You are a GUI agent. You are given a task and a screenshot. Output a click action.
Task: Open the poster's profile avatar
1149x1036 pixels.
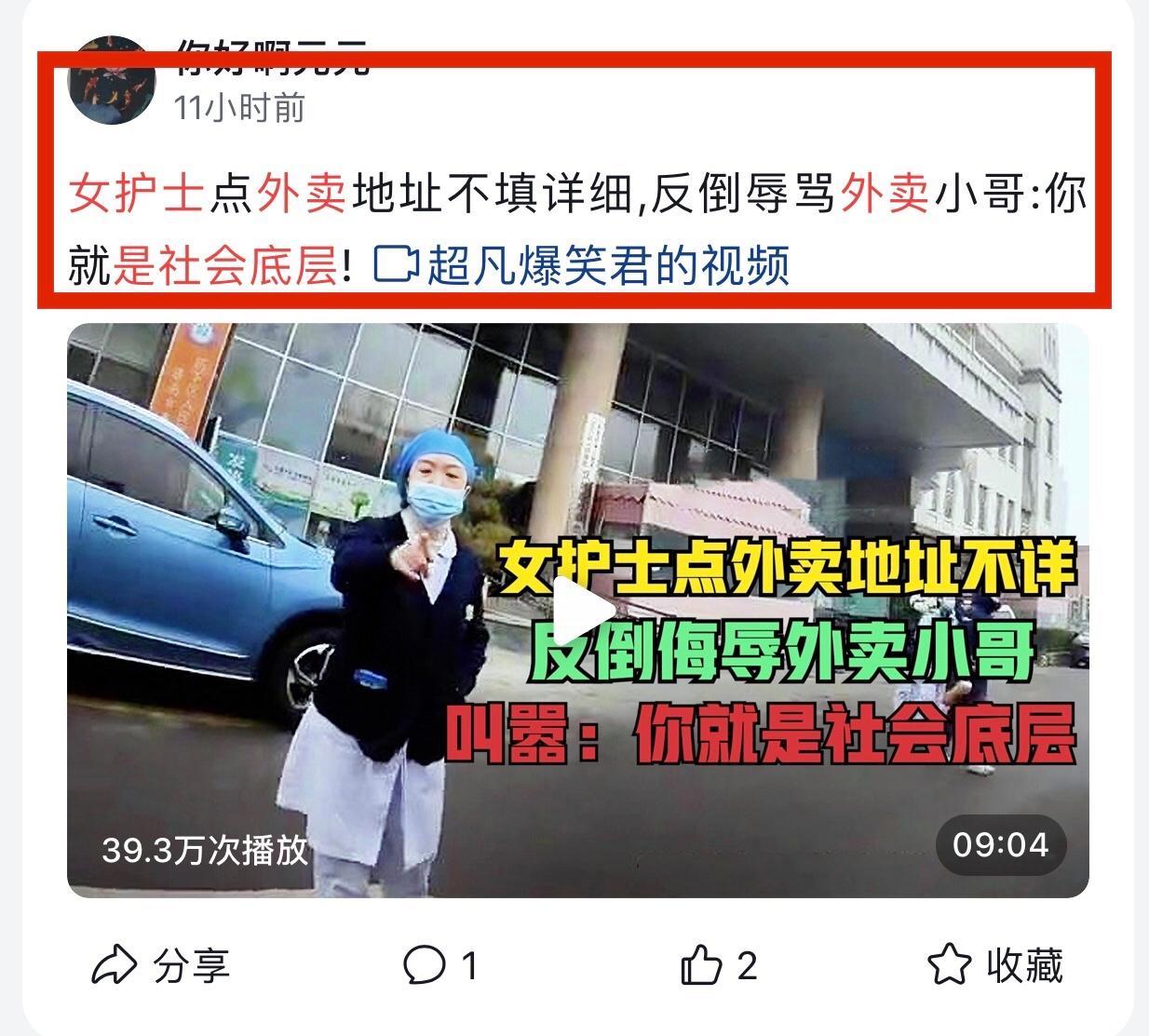112,80
